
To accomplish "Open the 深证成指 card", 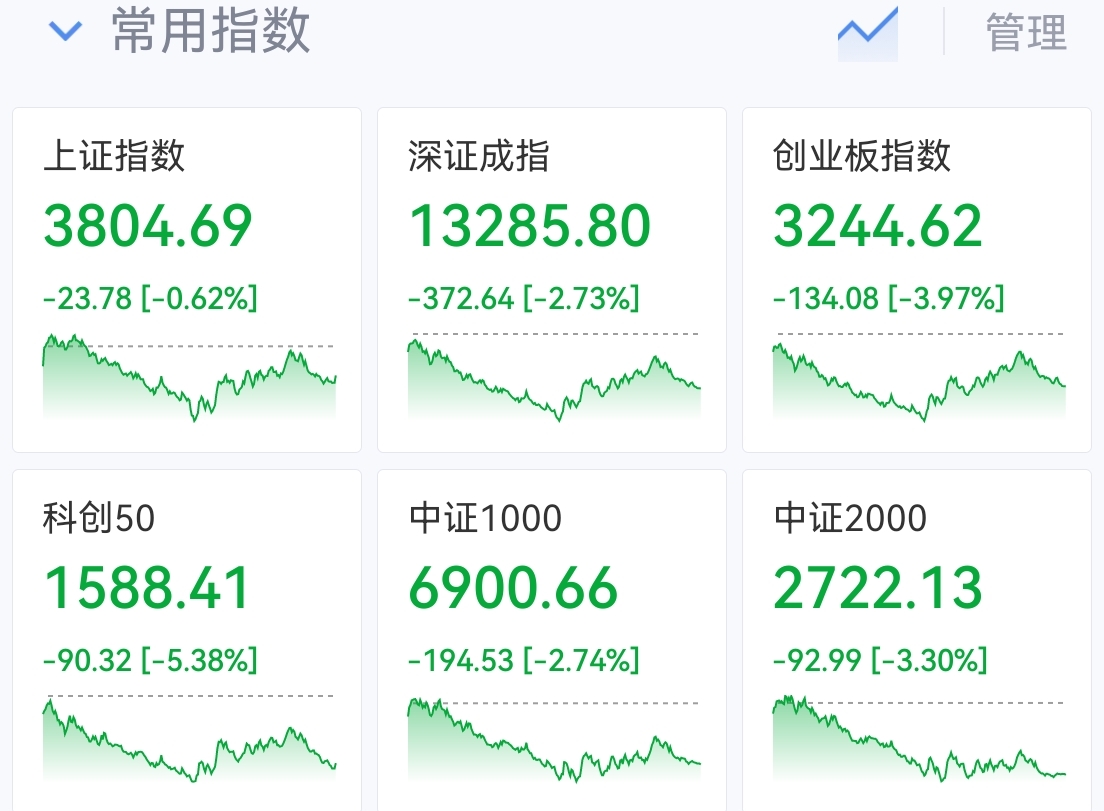I will pyautogui.click(x=552, y=279).
